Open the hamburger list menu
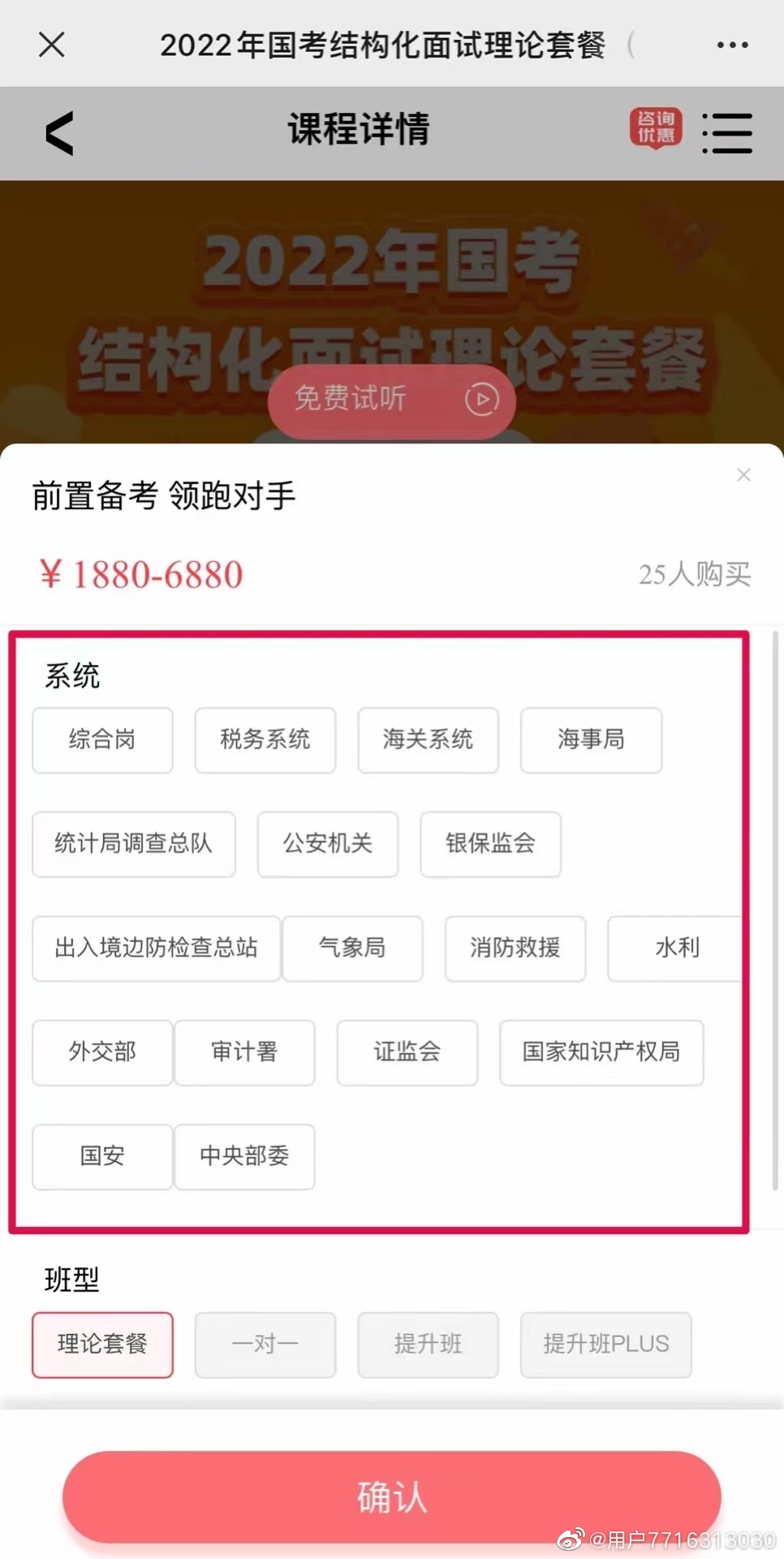The height and width of the screenshot is (1559, 784). [x=727, y=133]
